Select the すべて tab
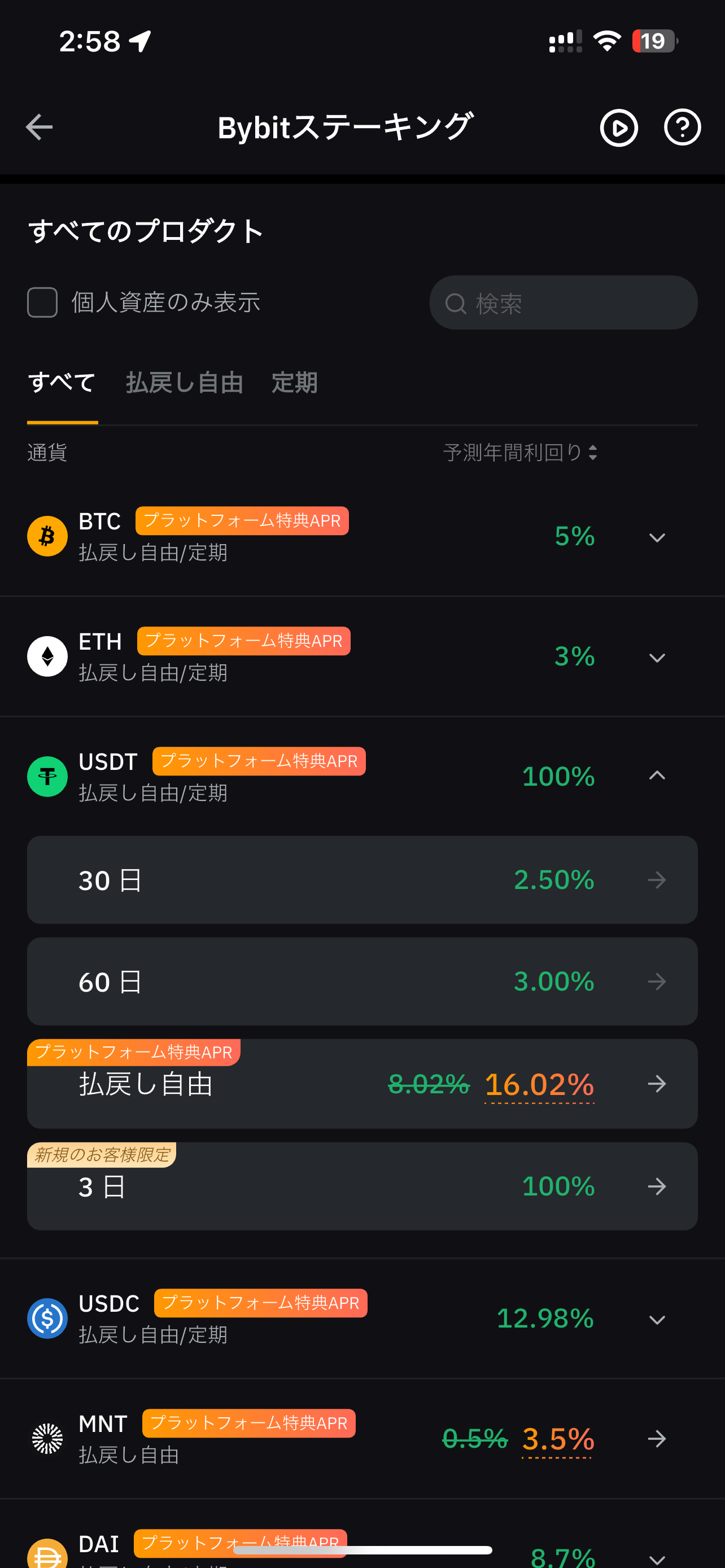This screenshot has height=1568, width=725. tap(62, 383)
